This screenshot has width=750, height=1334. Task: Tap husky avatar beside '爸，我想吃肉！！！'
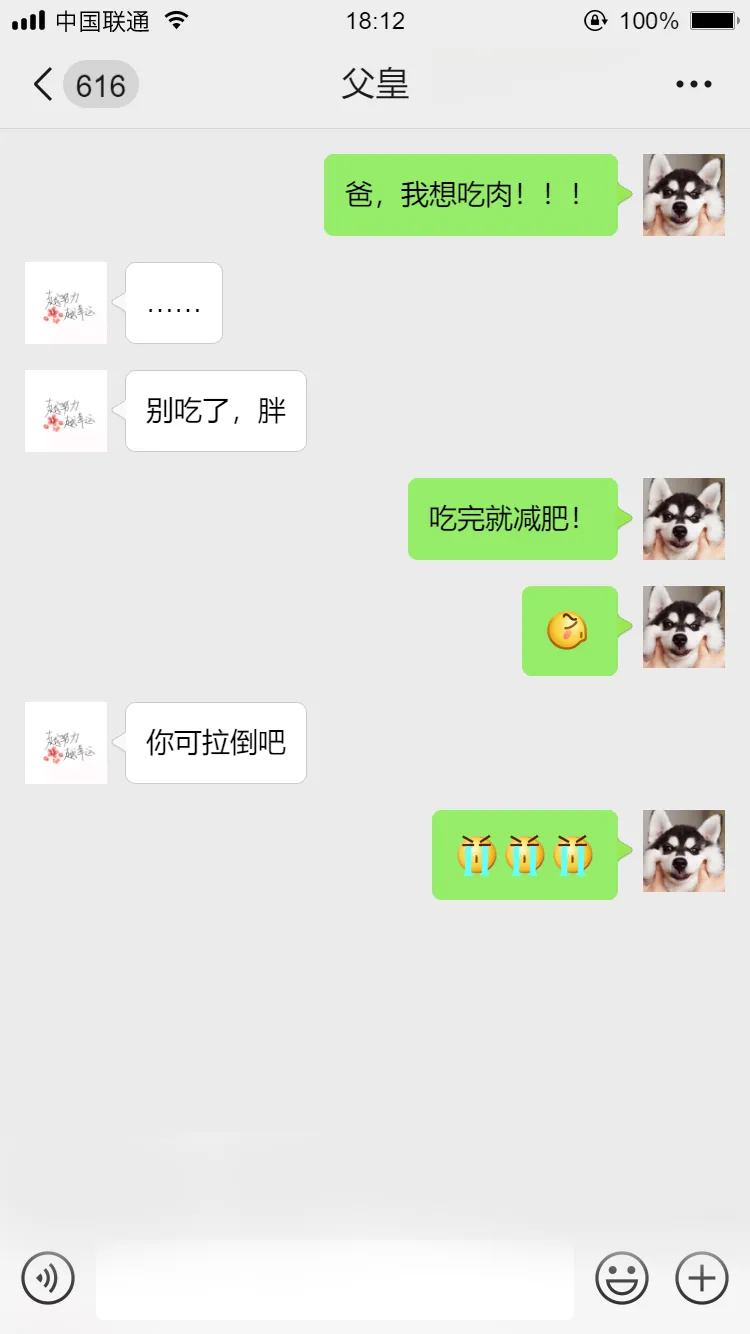(x=684, y=195)
